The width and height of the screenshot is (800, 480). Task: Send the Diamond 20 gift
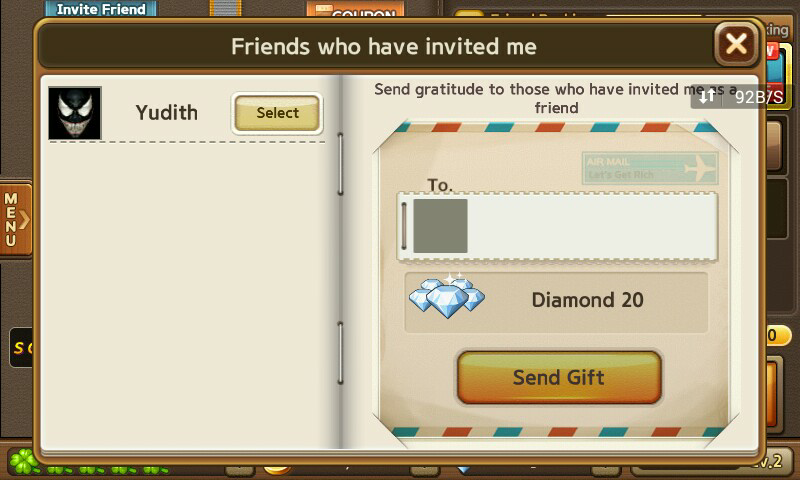pos(558,378)
